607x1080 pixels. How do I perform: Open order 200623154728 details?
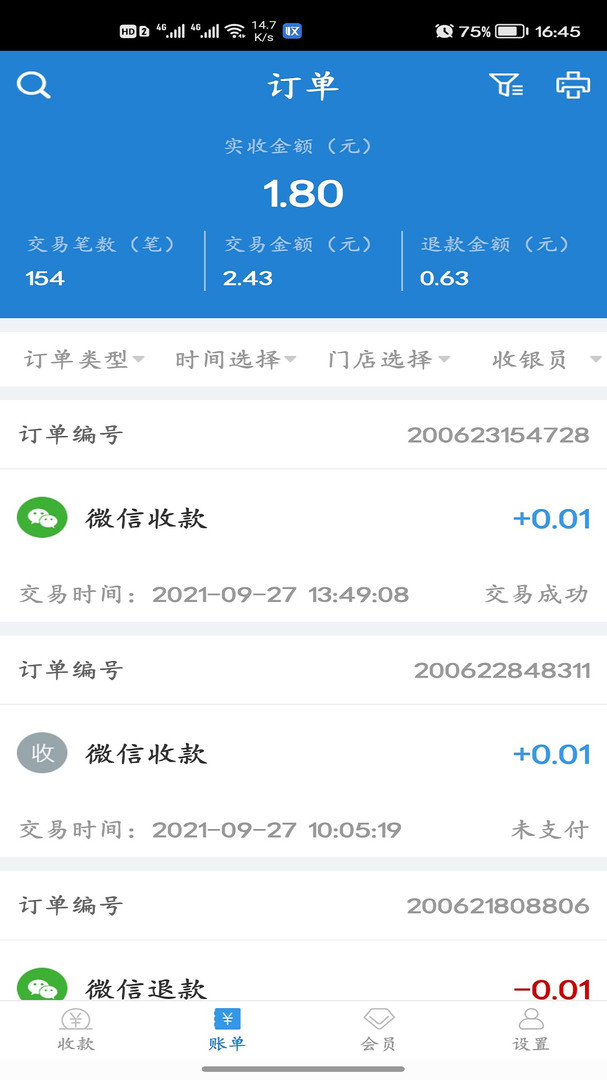pyautogui.click(x=303, y=519)
